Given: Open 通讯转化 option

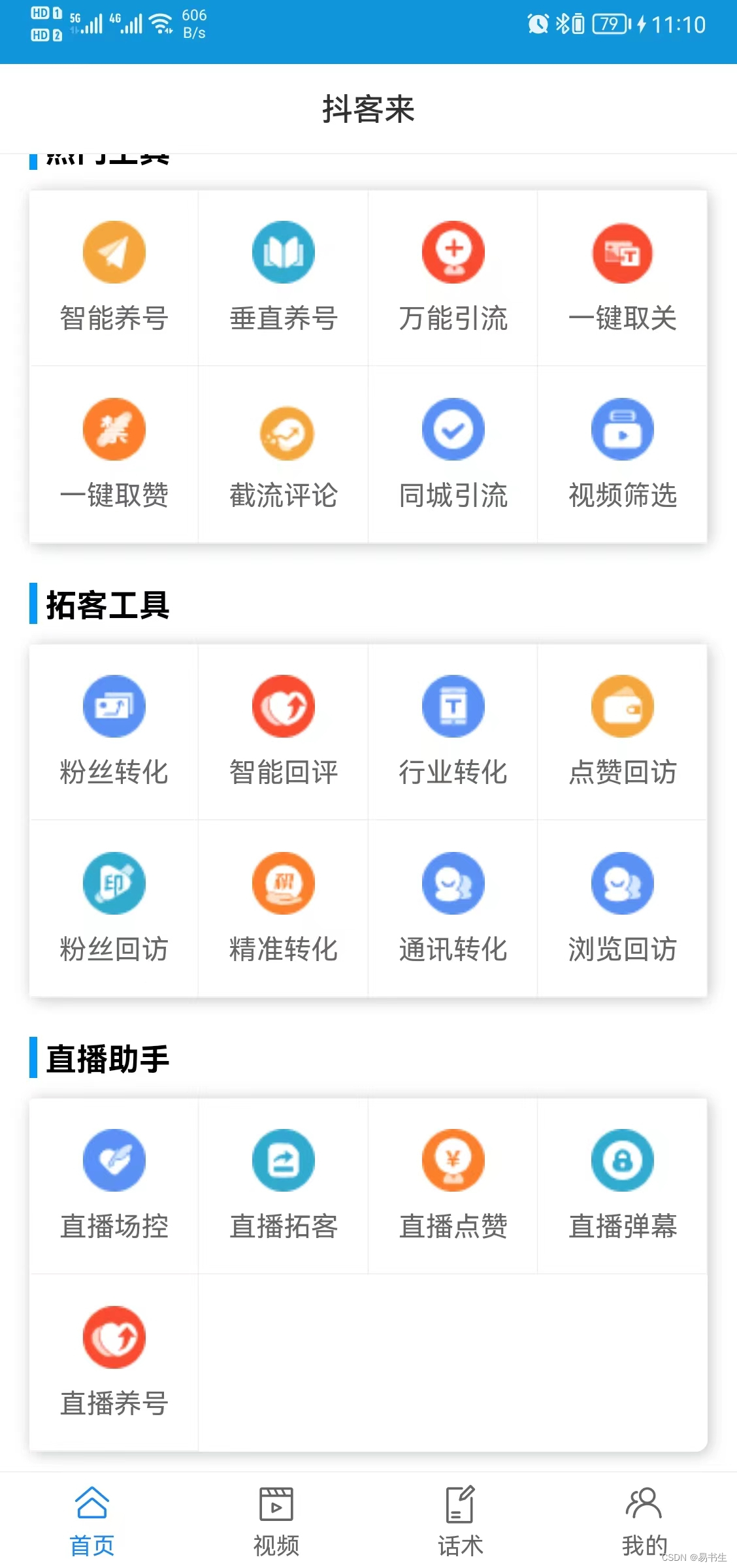Looking at the screenshot, I should (453, 907).
